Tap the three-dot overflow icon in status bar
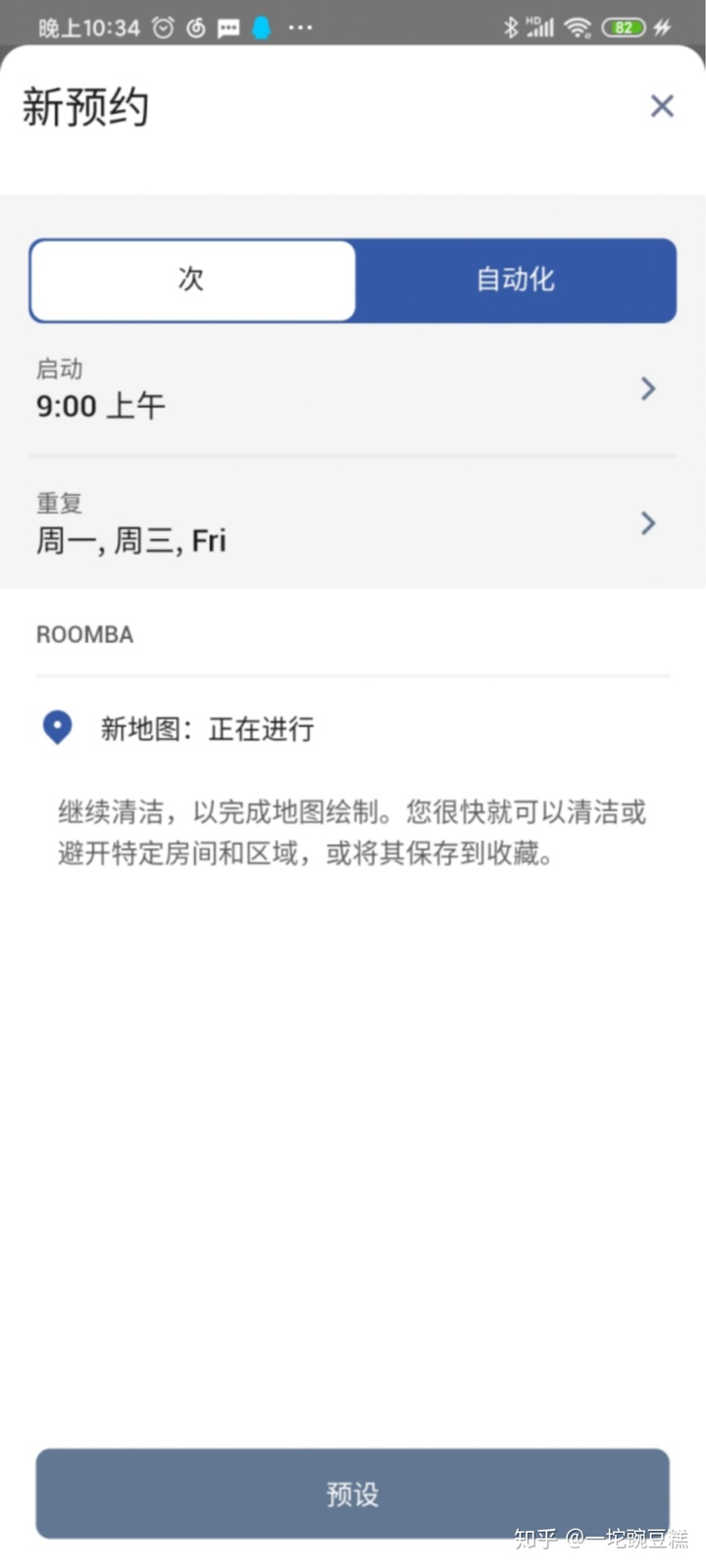706x1568 pixels. (300, 26)
